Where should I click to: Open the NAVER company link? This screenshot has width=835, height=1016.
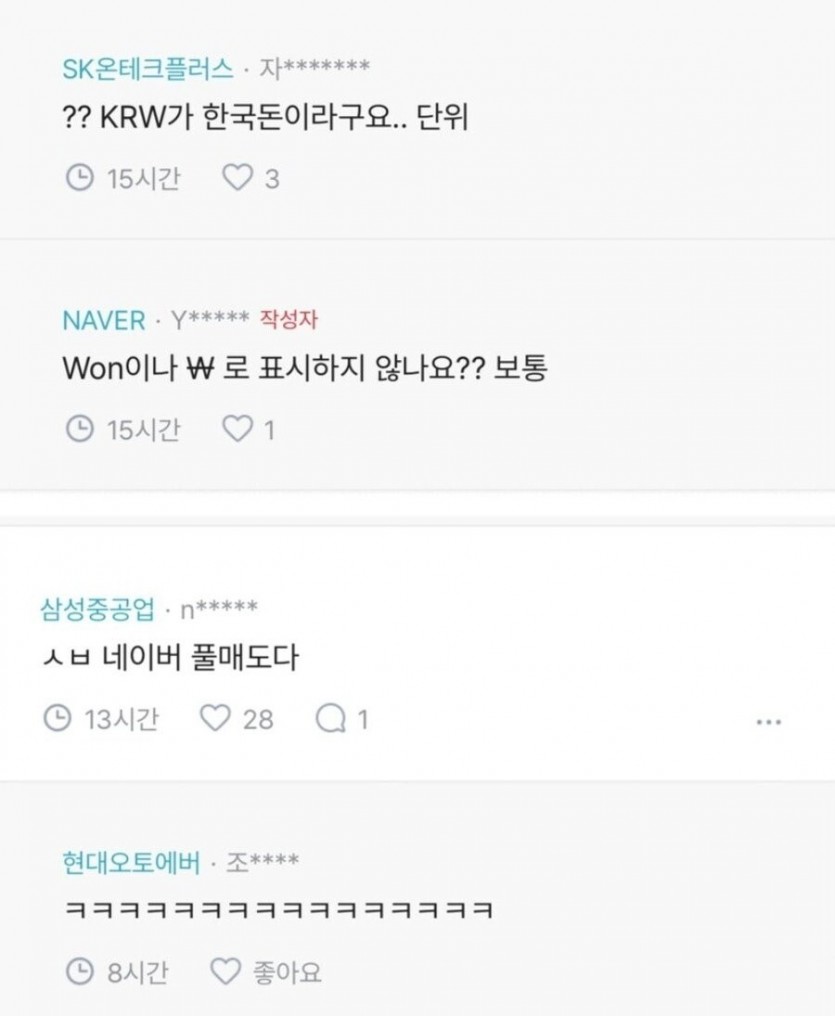pyautogui.click(x=103, y=320)
